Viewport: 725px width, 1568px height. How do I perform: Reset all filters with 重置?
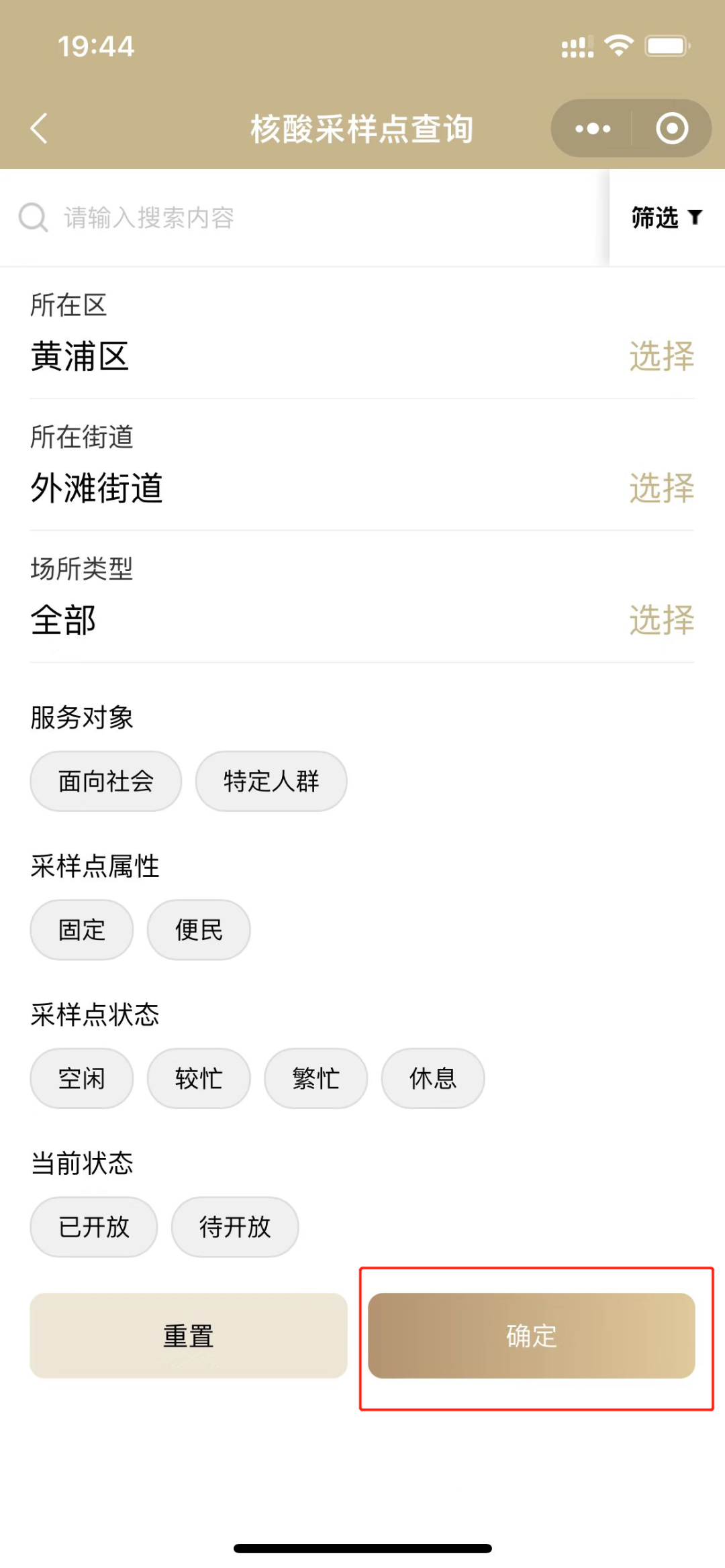(x=189, y=1336)
